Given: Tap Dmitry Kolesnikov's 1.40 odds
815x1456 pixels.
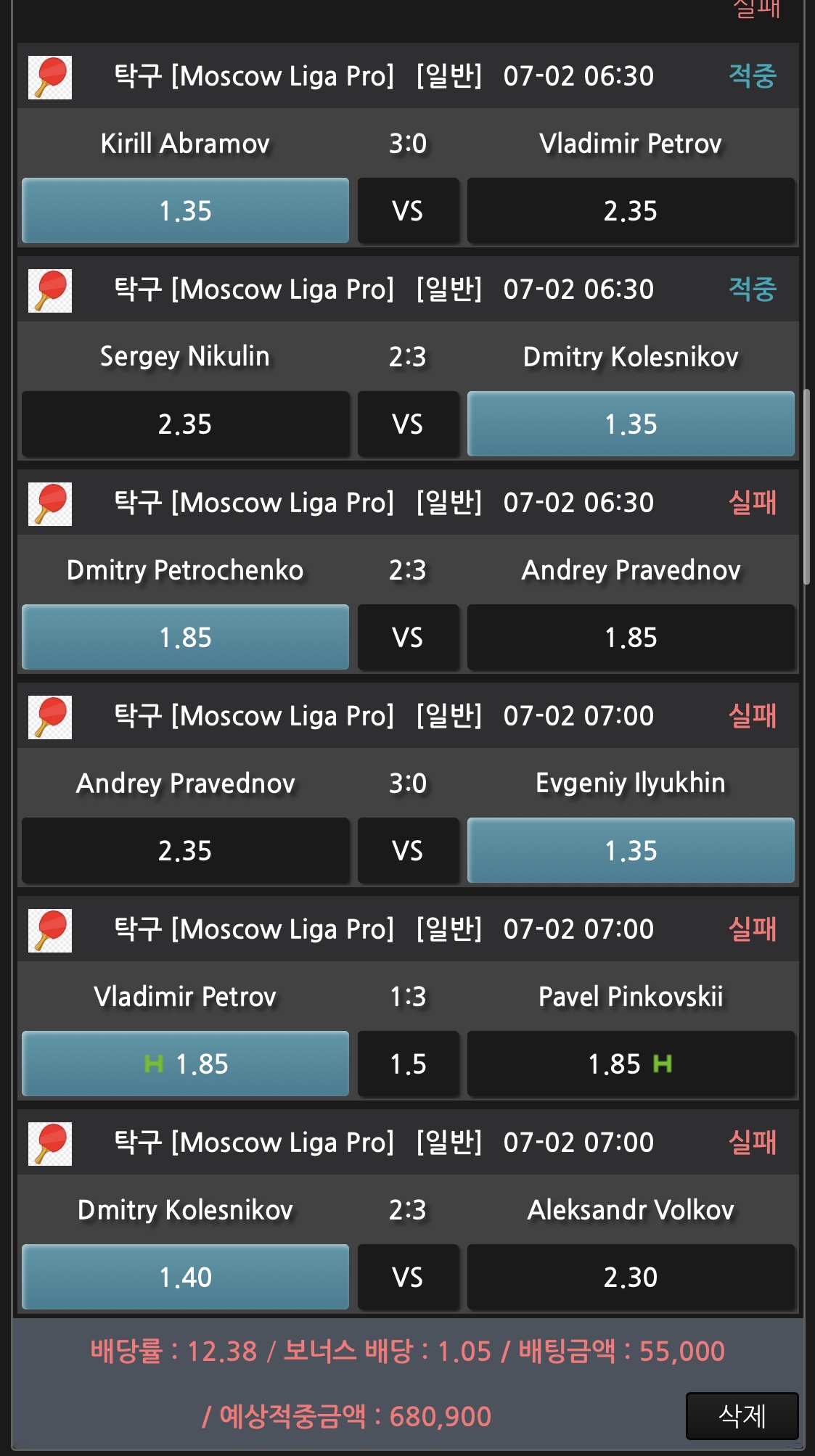Looking at the screenshot, I should 185,1277.
